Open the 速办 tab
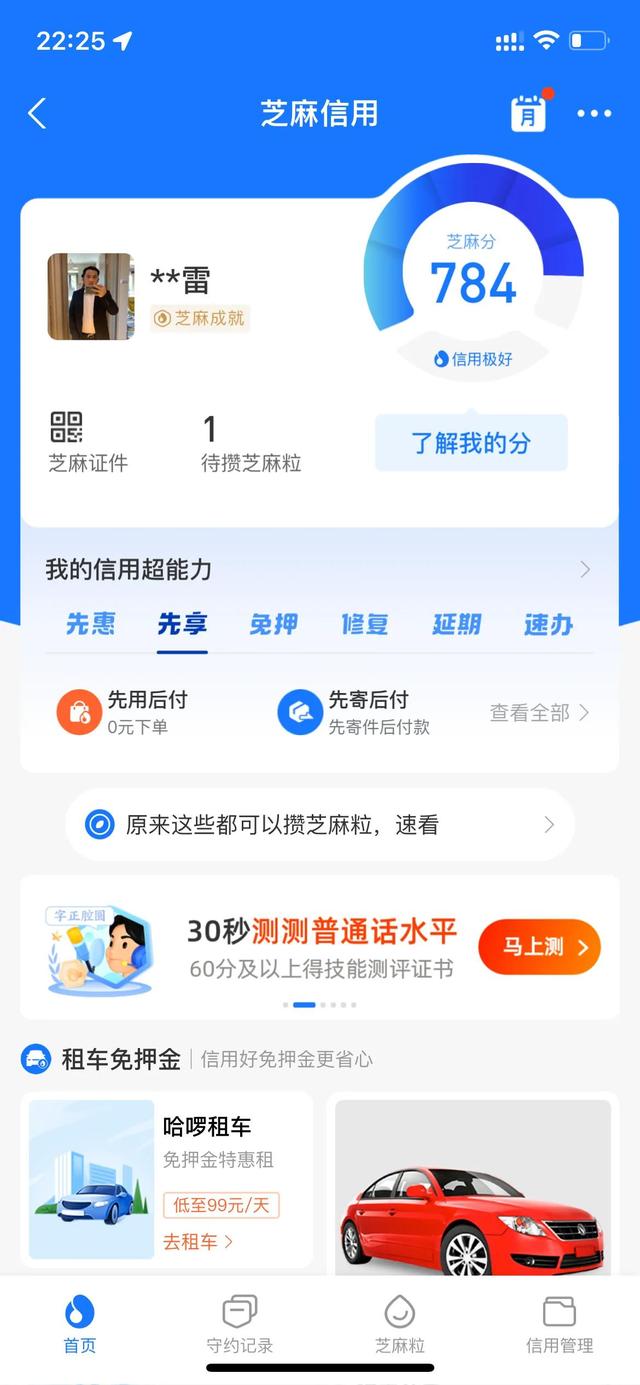 [548, 625]
